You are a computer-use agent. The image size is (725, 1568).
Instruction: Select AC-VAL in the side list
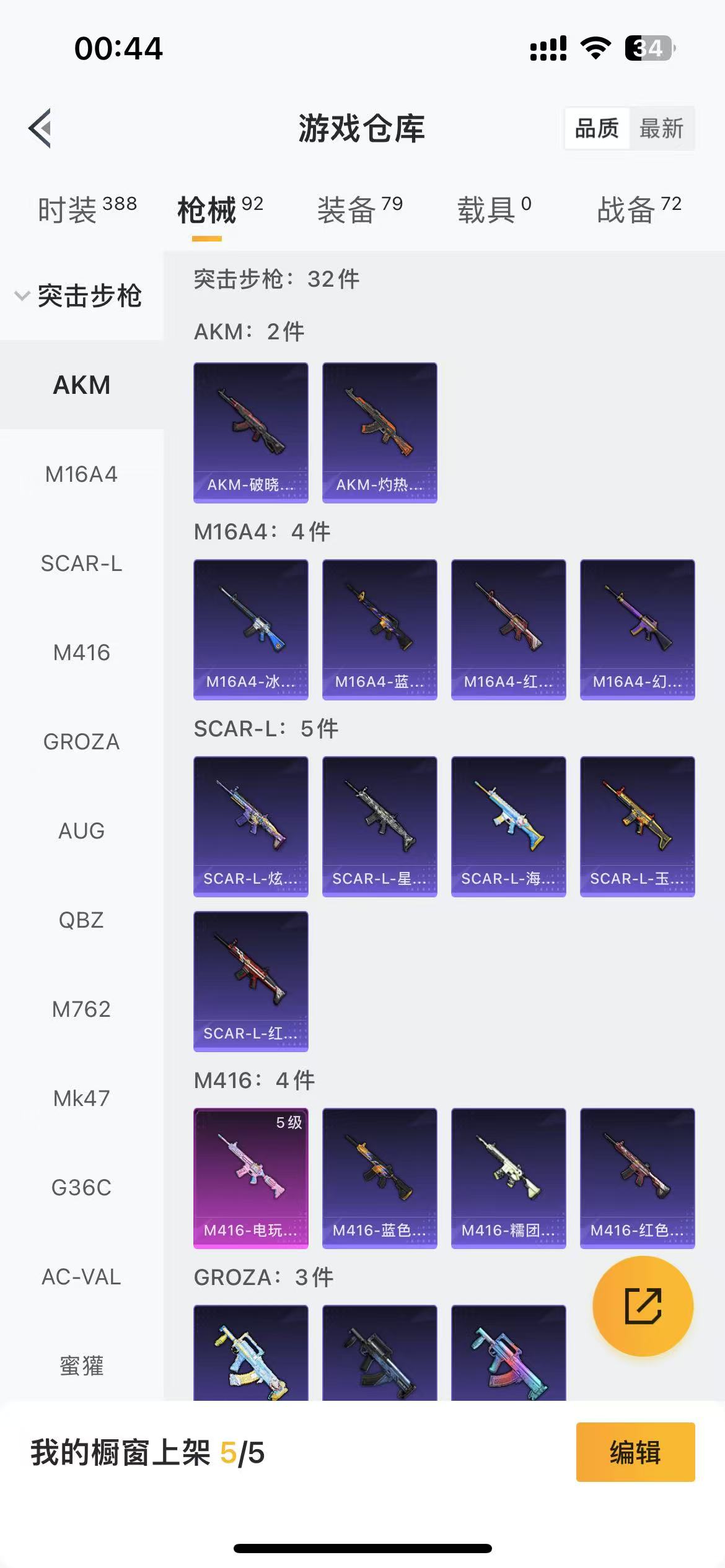point(81,1277)
